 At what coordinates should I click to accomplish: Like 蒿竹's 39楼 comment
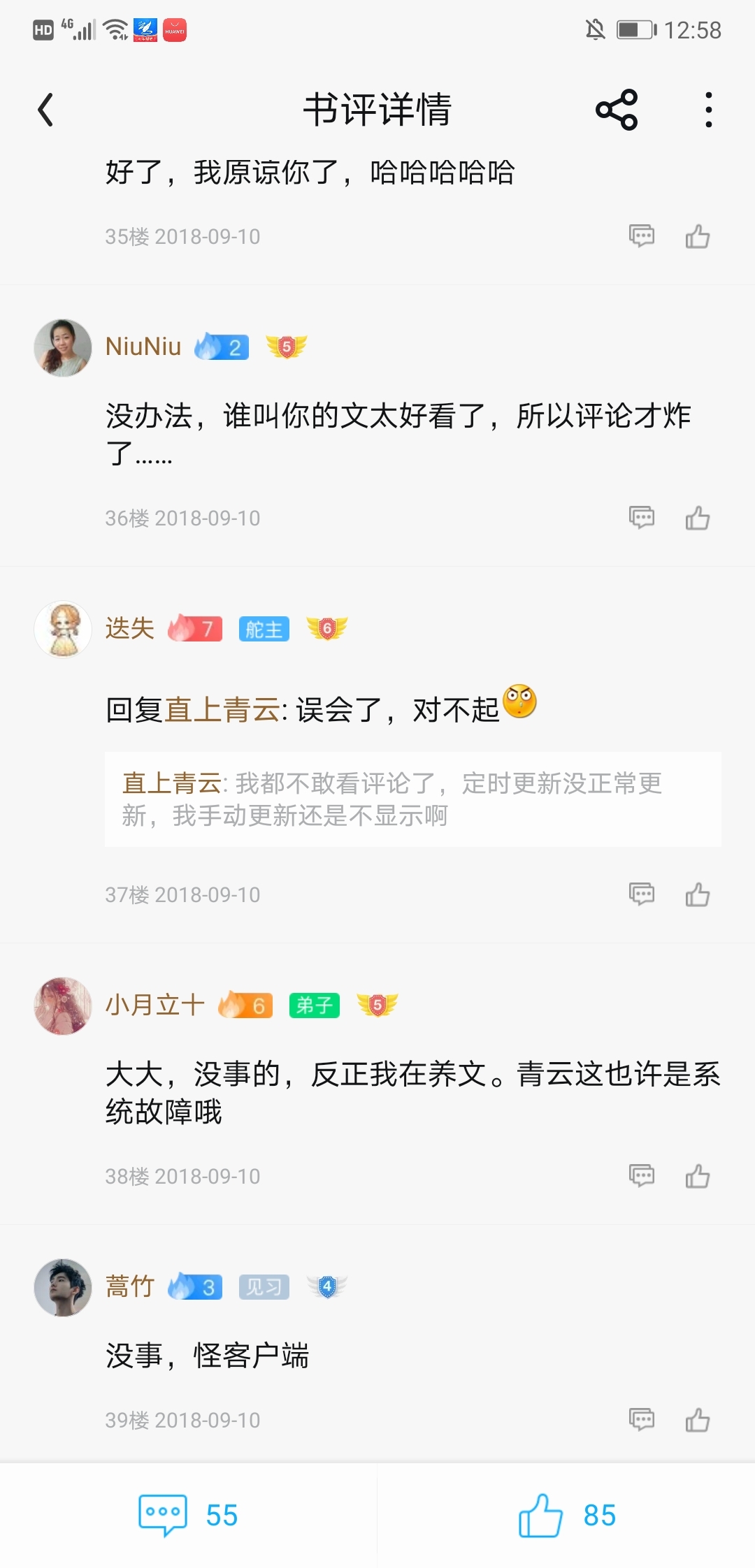[x=697, y=1420]
